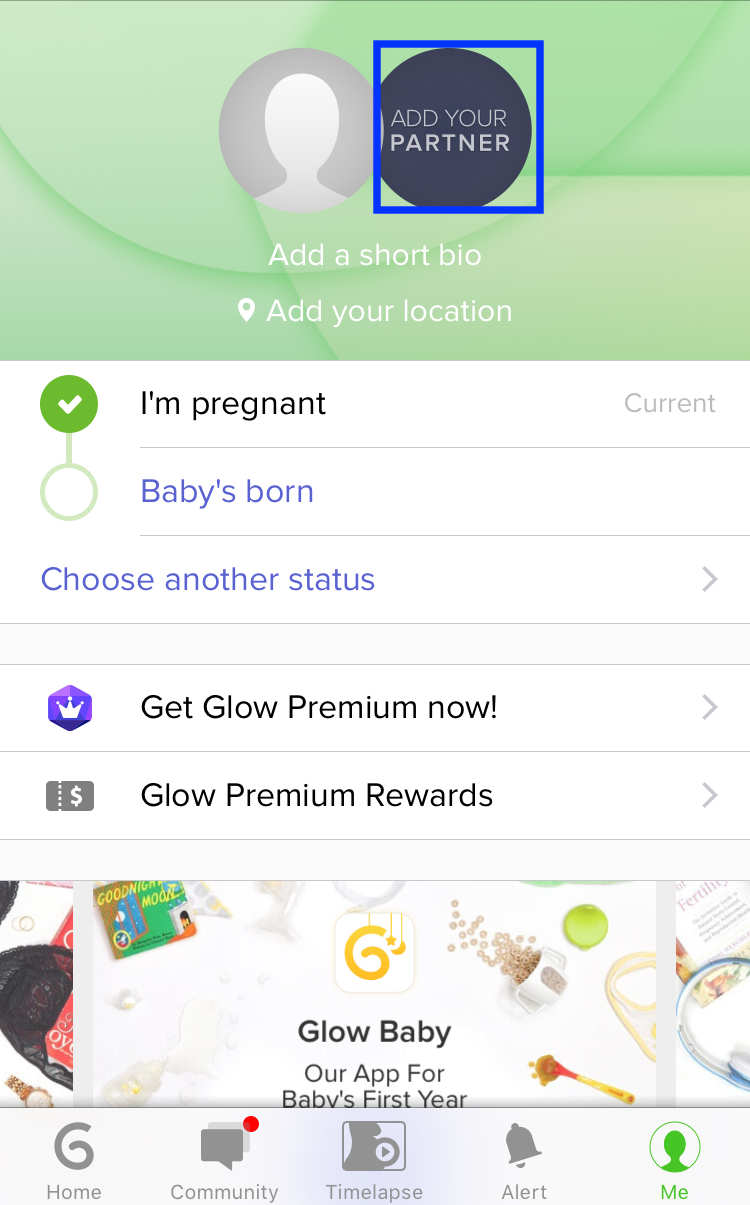Tap Add Your Partner circle
The image size is (750, 1205).
[x=456, y=128]
